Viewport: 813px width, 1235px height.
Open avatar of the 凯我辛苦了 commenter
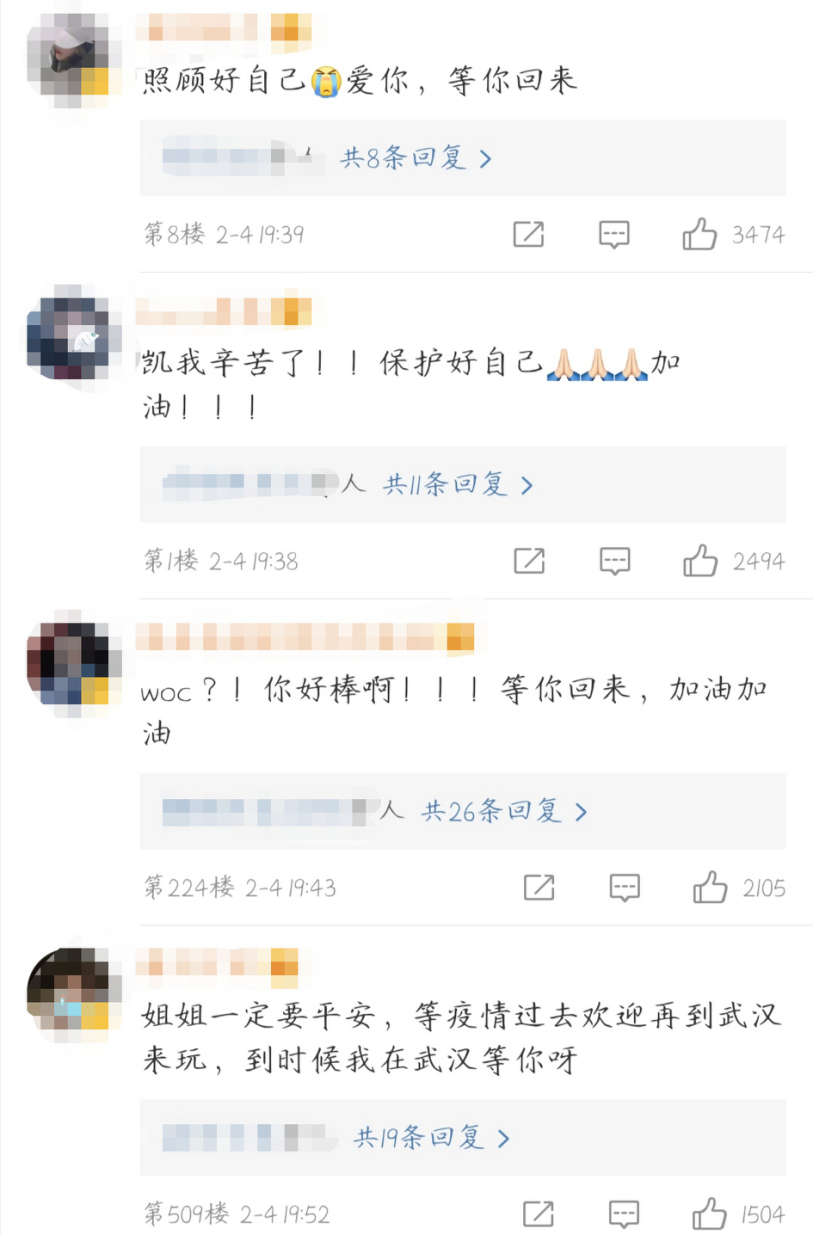68,332
